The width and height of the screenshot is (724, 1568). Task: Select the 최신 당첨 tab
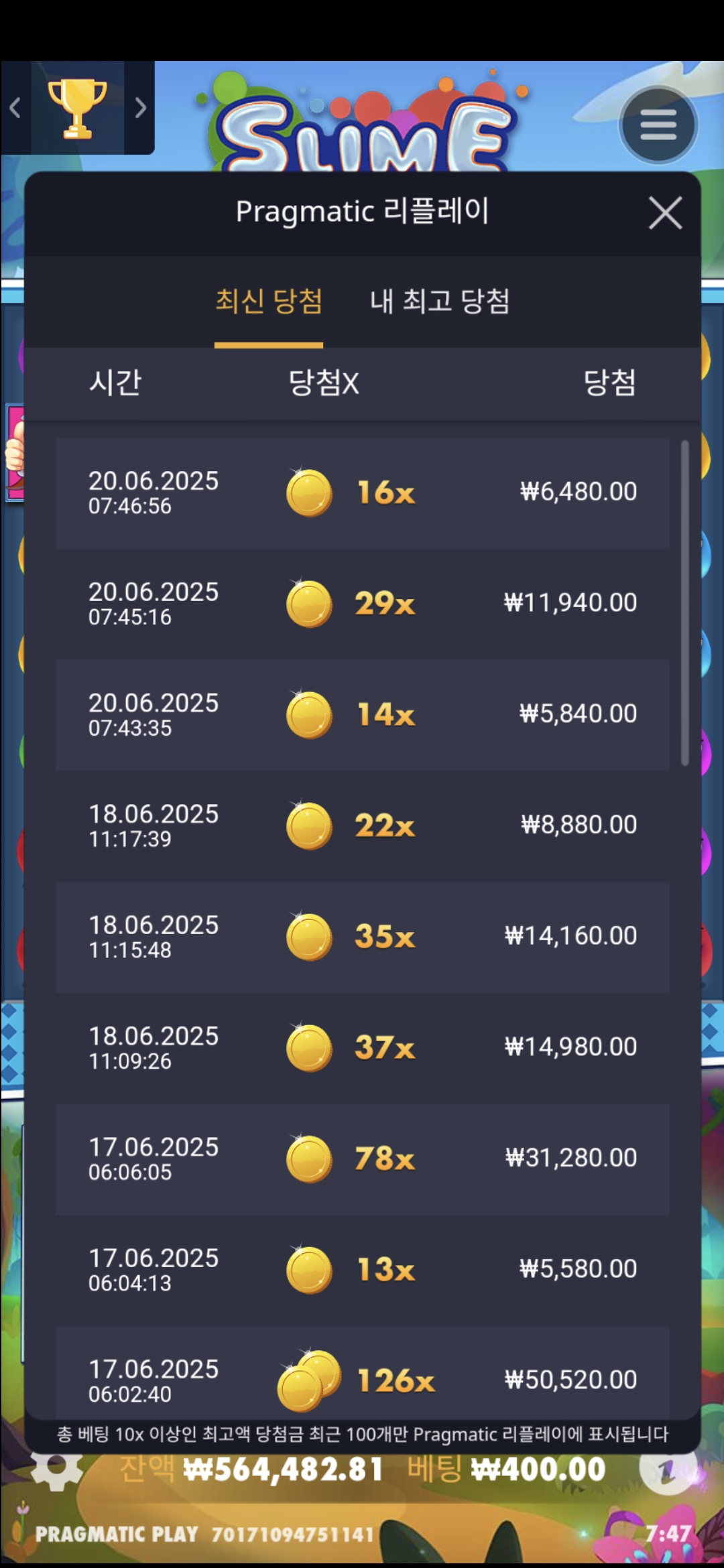click(269, 301)
